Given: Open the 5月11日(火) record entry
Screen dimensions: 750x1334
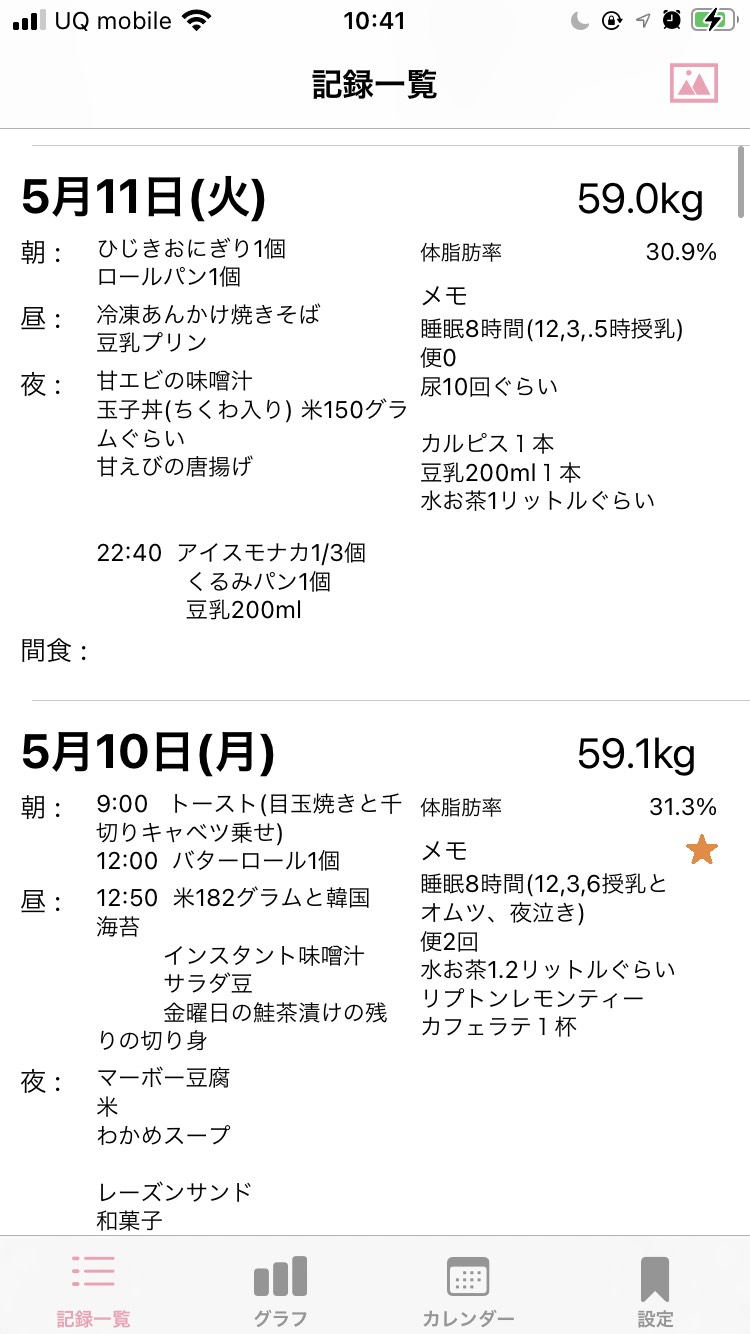Looking at the screenshot, I should pos(375,423).
